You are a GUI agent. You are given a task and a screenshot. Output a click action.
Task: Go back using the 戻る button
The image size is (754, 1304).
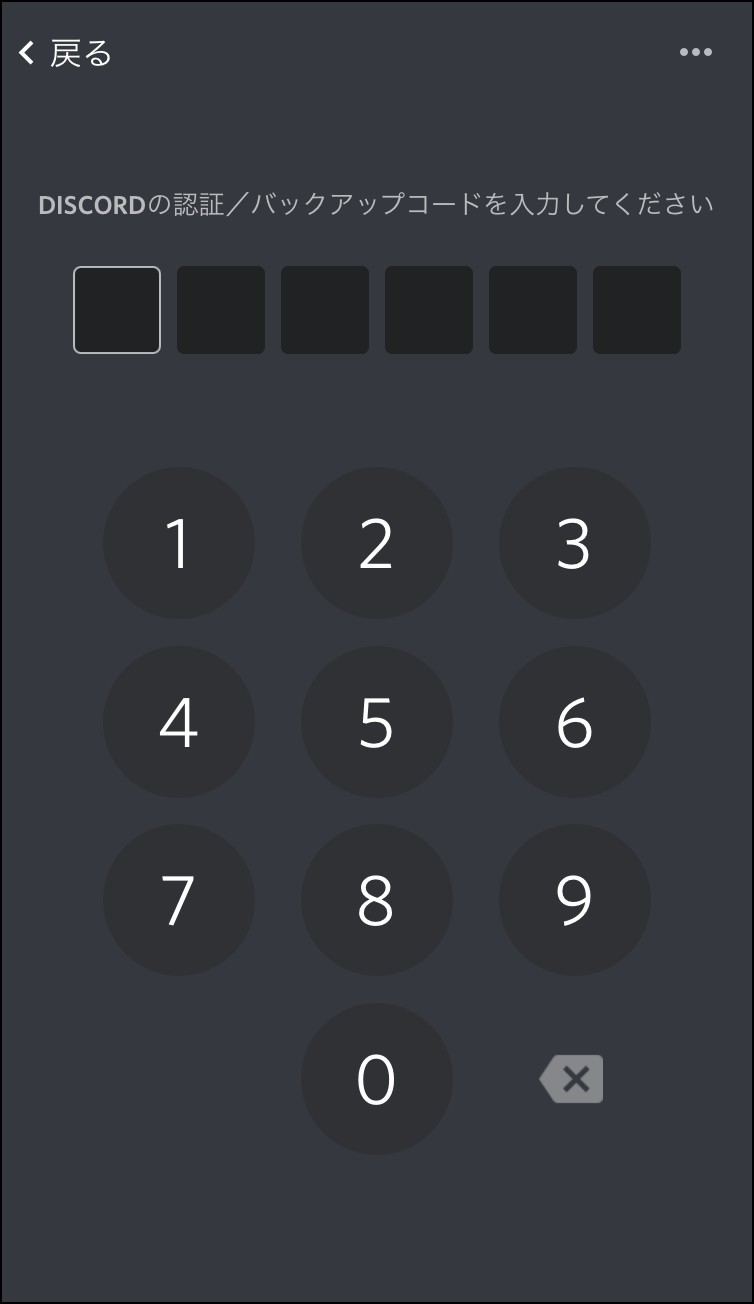click(x=66, y=53)
